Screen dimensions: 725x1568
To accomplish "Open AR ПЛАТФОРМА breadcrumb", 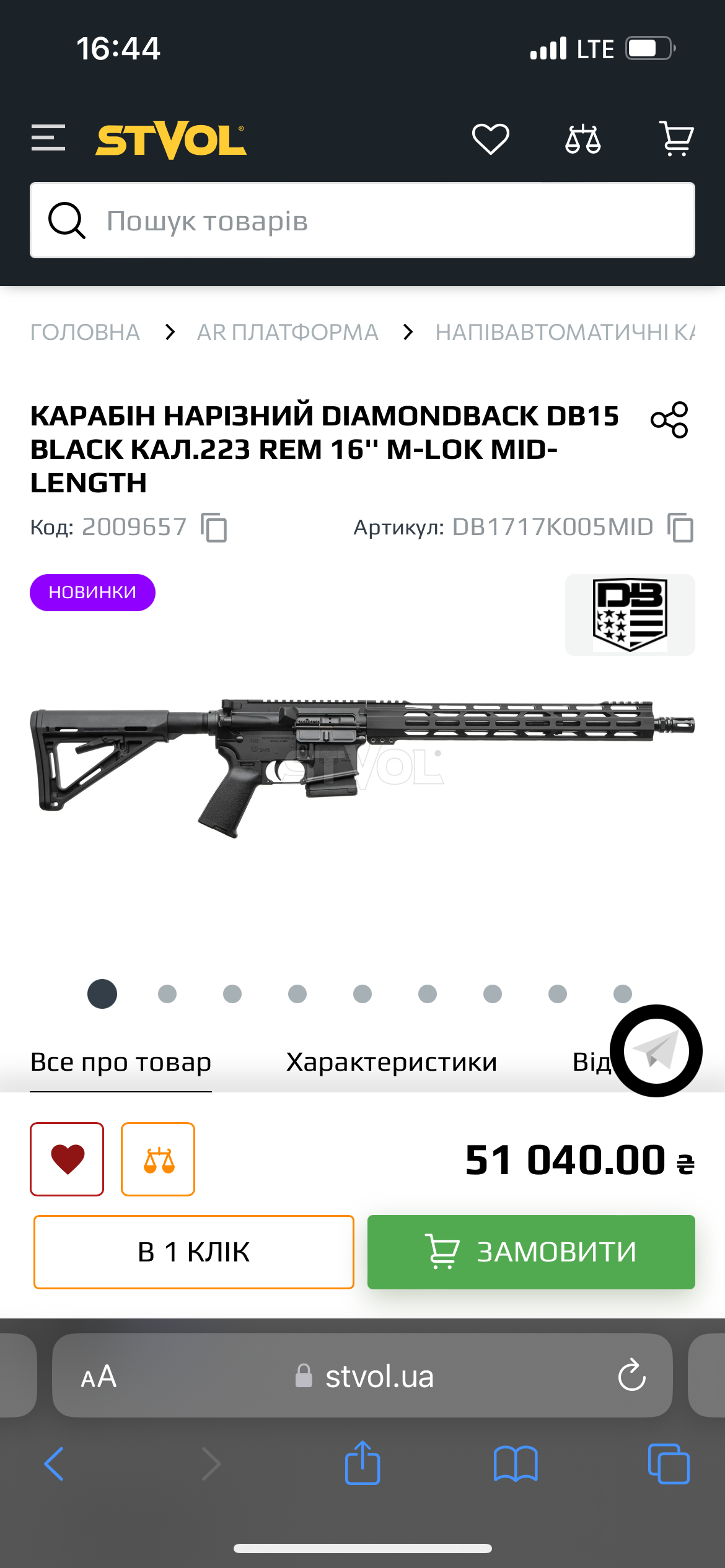I will click(x=287, y=332).
